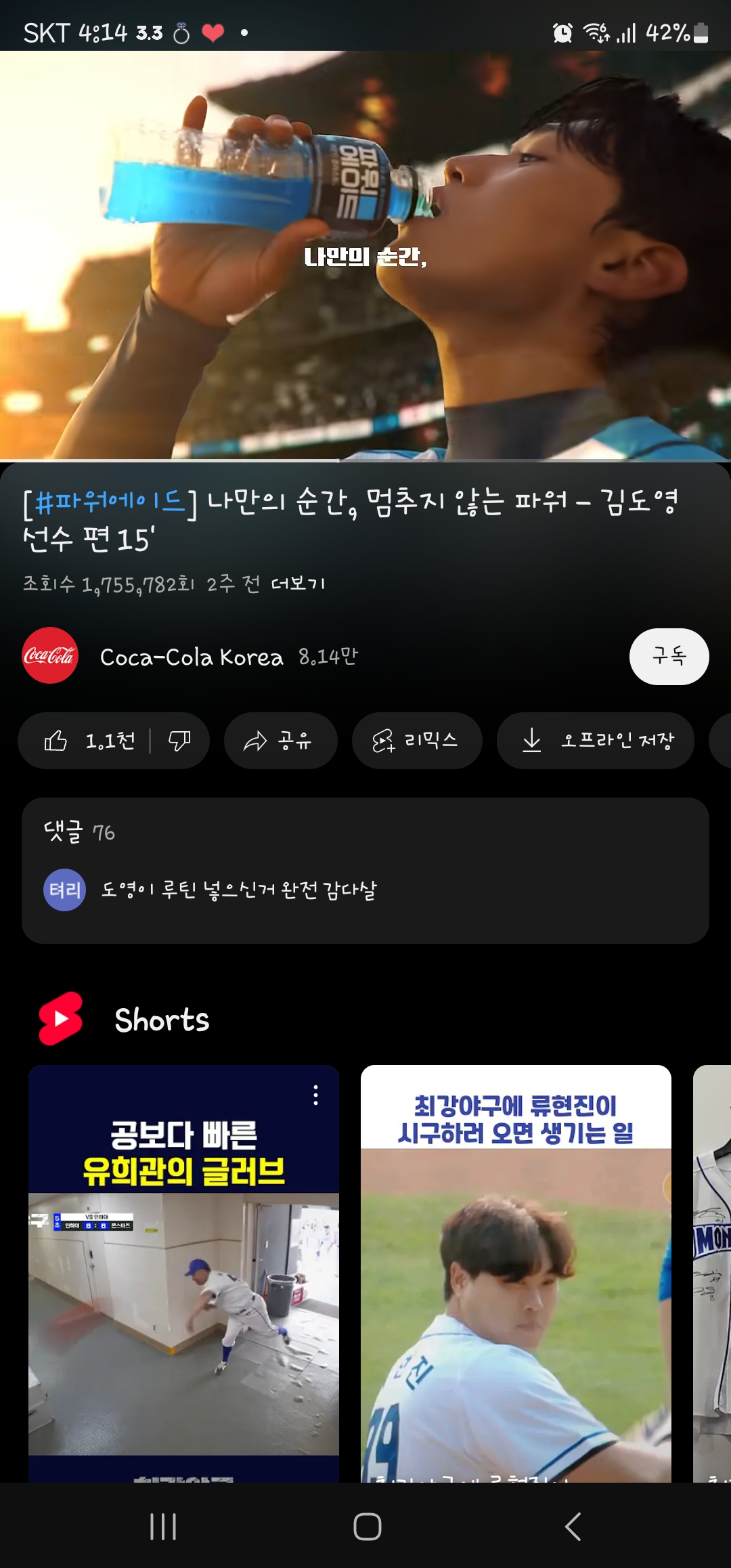
Task: Subscribe with the 구독 button
Action: click(669, 657)
